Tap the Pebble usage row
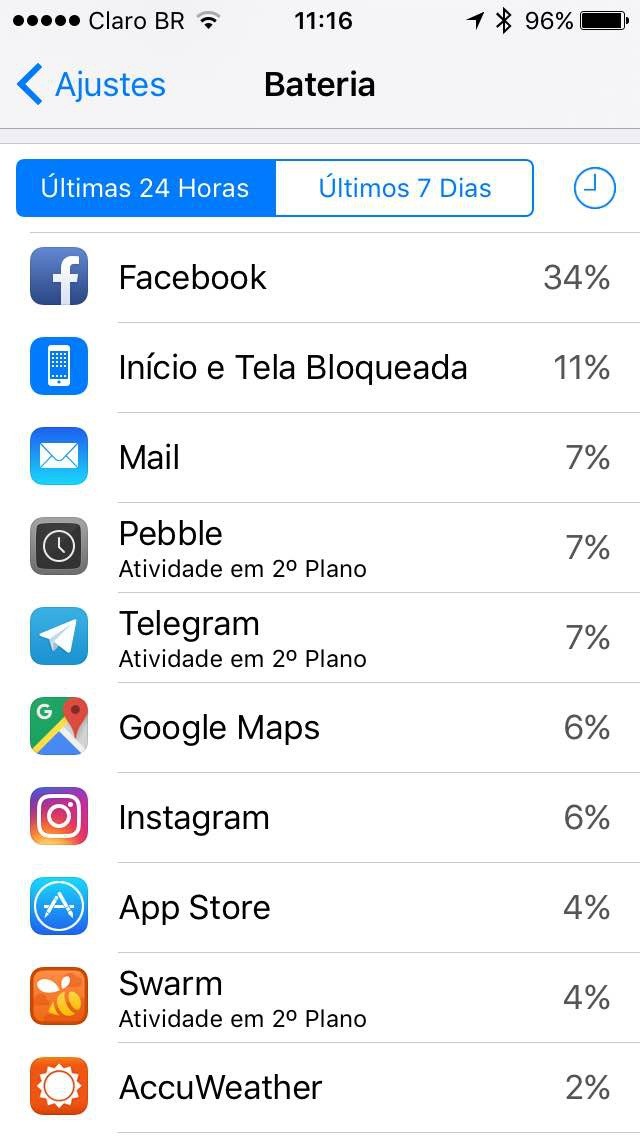The height and width of the screenshot is (1136, 640). 320,547
